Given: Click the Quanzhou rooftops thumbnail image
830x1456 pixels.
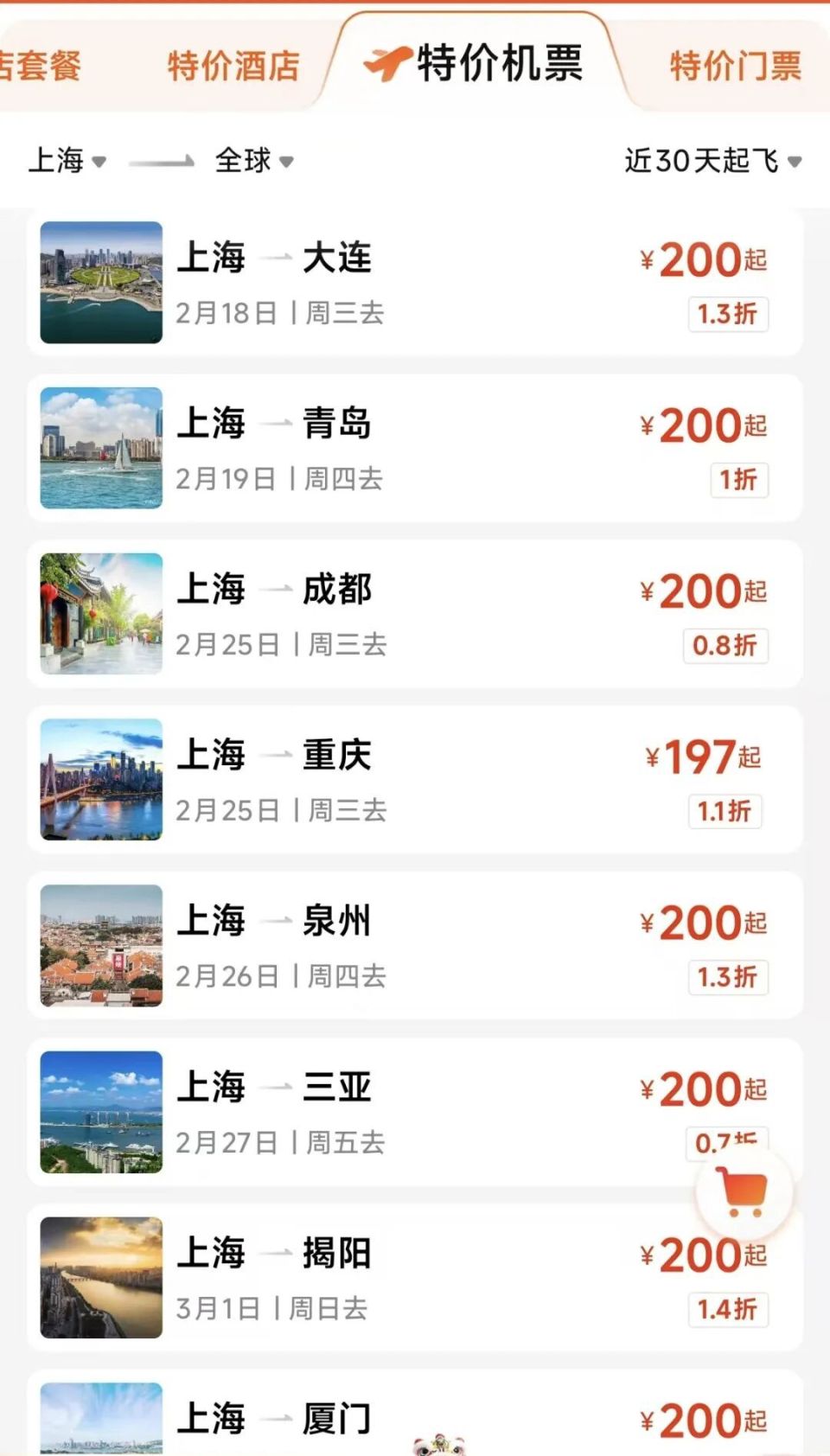Looking at the screenshot, I should coord(100,946).
